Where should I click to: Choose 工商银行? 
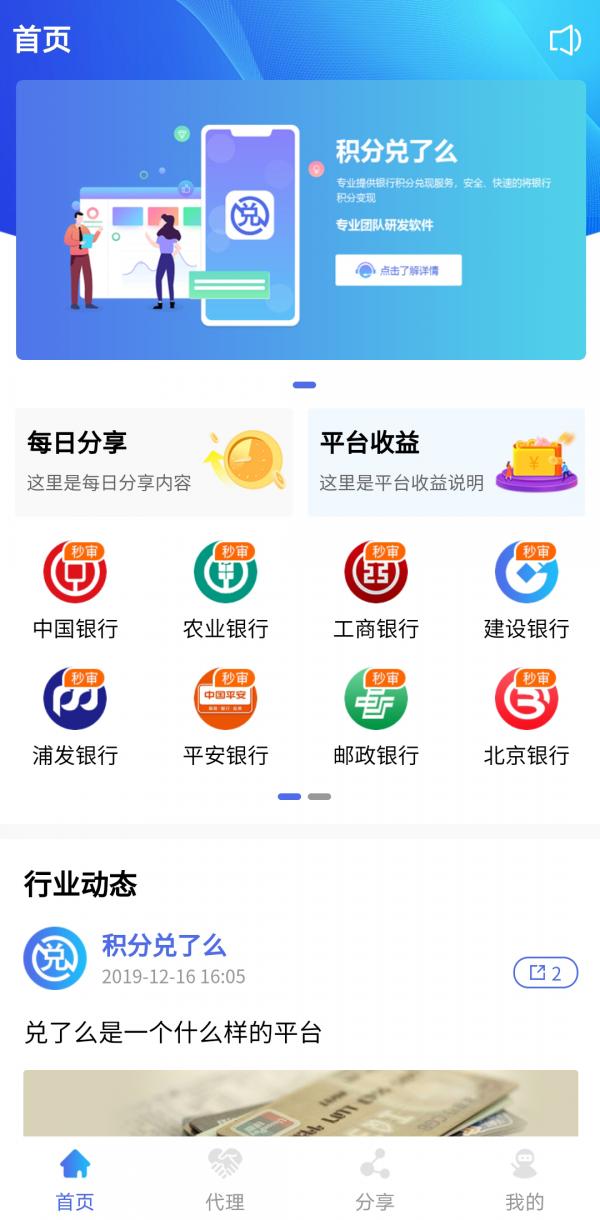click(376, 590)
